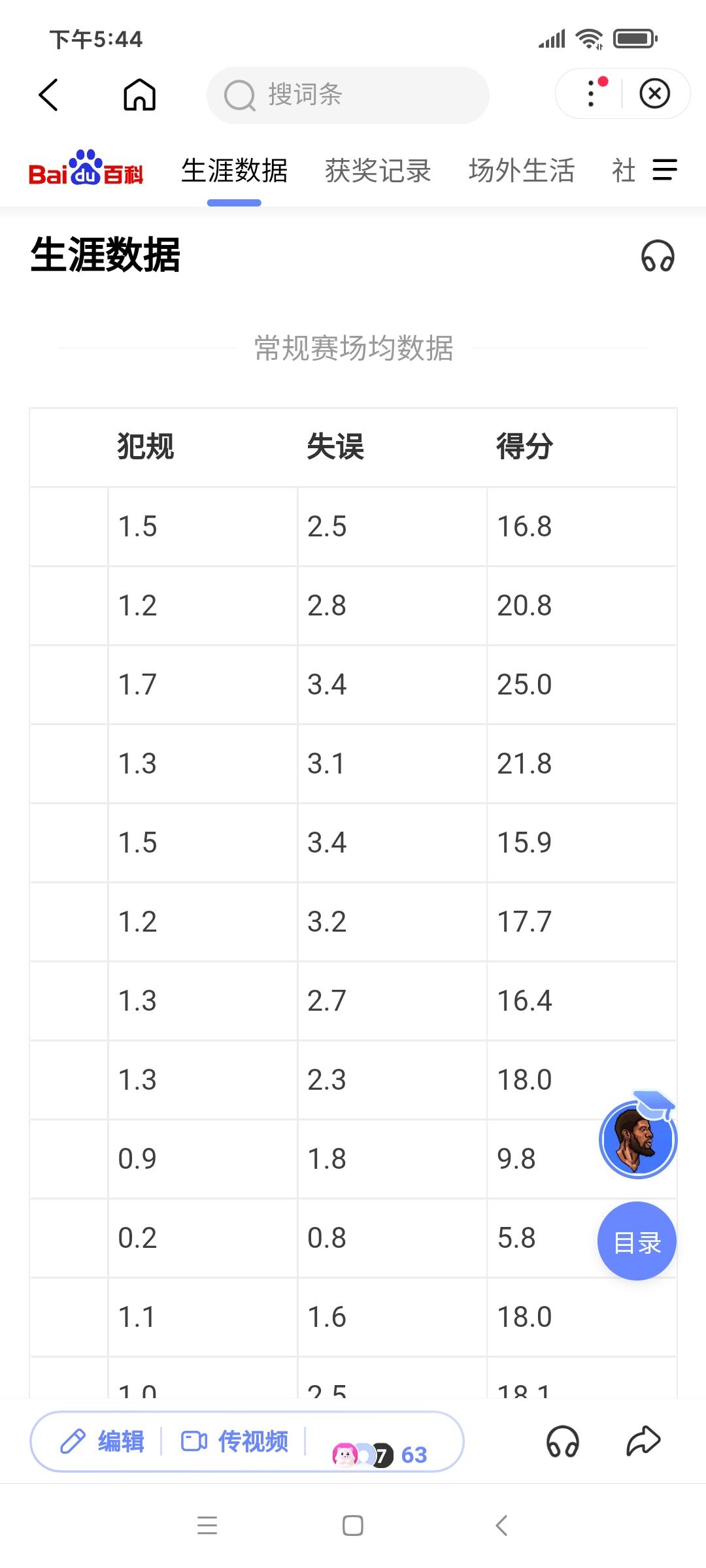Share this entry
The width and height of the screenshot is (706, 1568).
(643, 1441)
